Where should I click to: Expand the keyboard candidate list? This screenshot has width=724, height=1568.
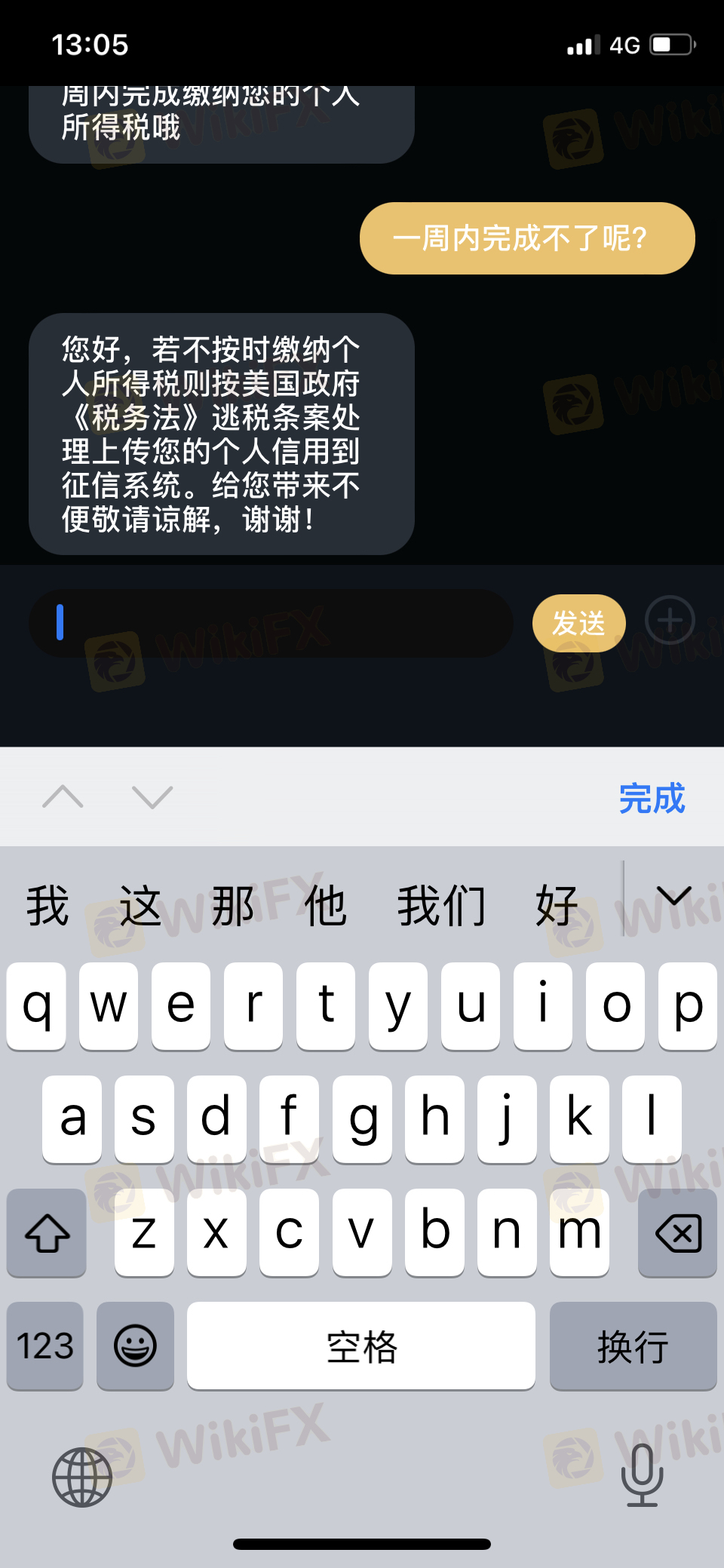tap(673, 897)
